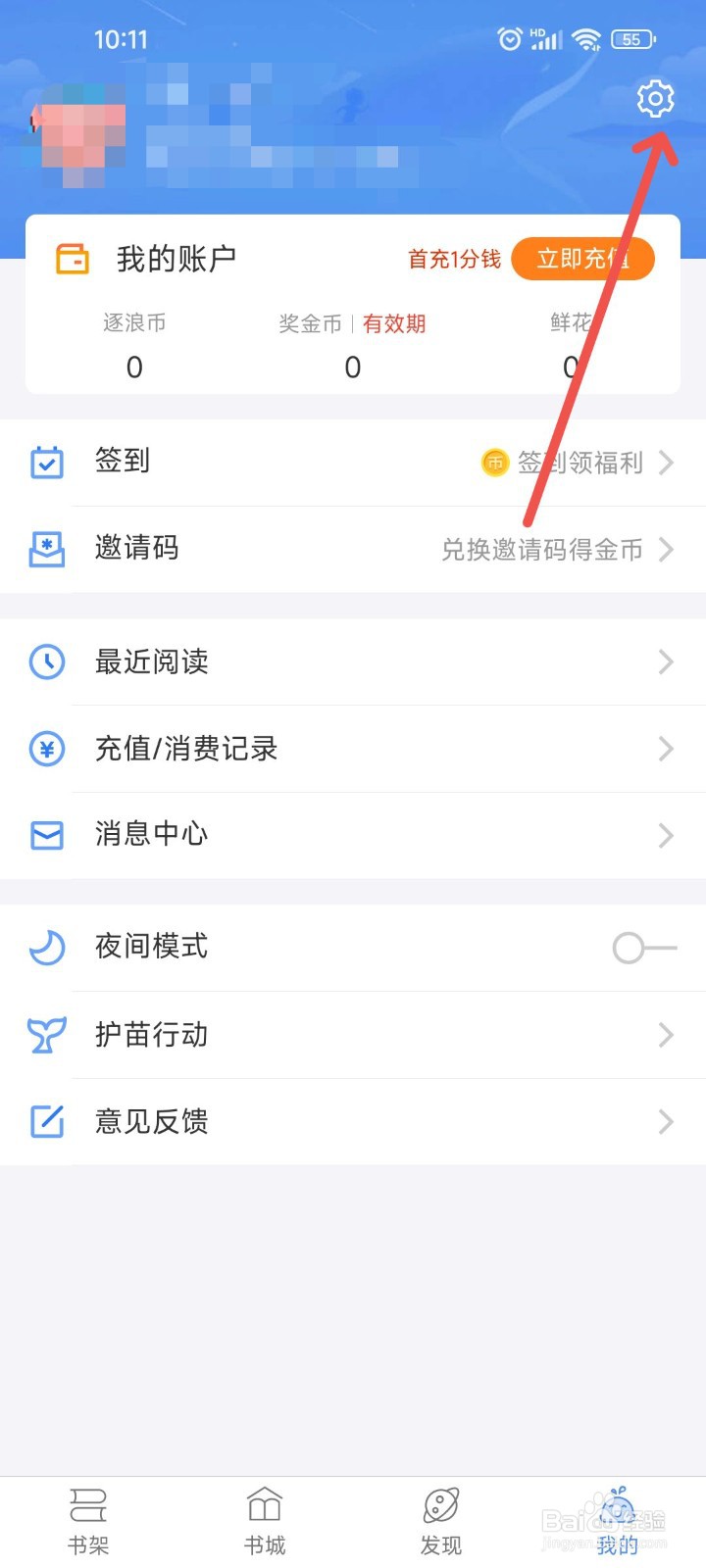Tap the 立即充值 recharge button
706x1568 pixels.
coord(583,258)
